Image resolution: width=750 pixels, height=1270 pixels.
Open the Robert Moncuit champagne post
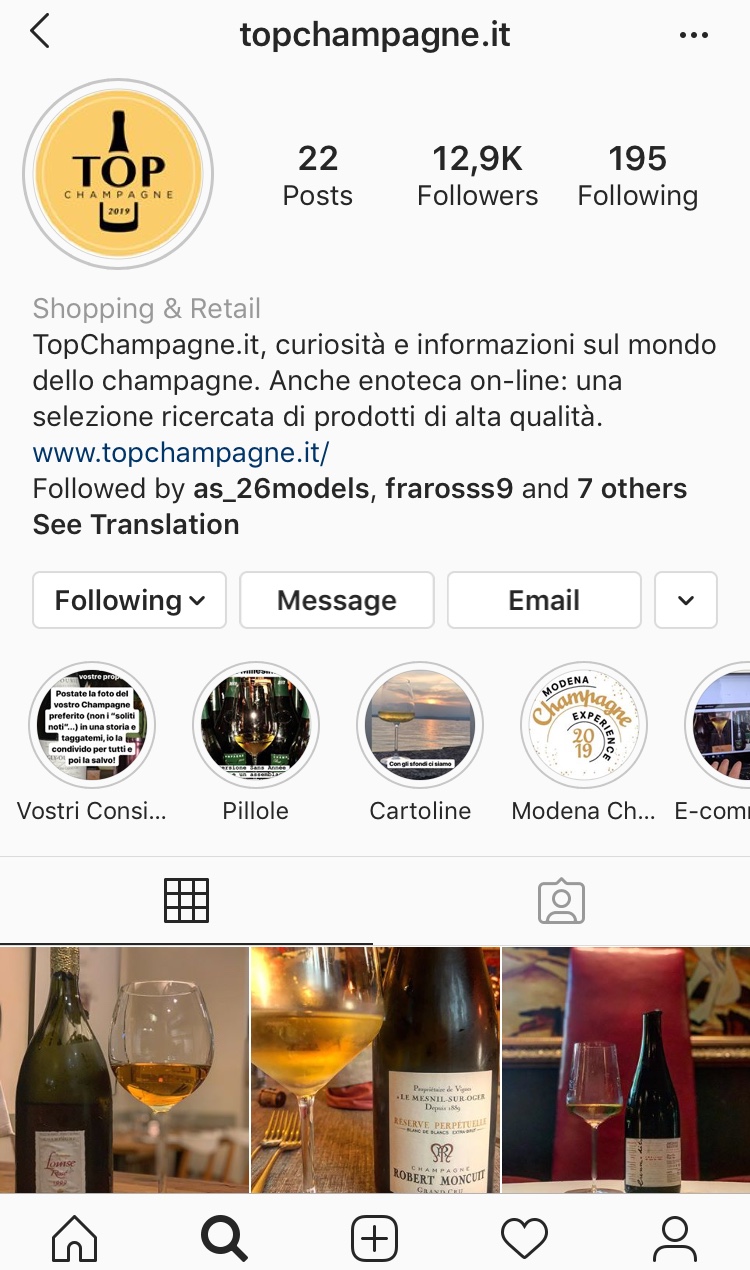375,1070
